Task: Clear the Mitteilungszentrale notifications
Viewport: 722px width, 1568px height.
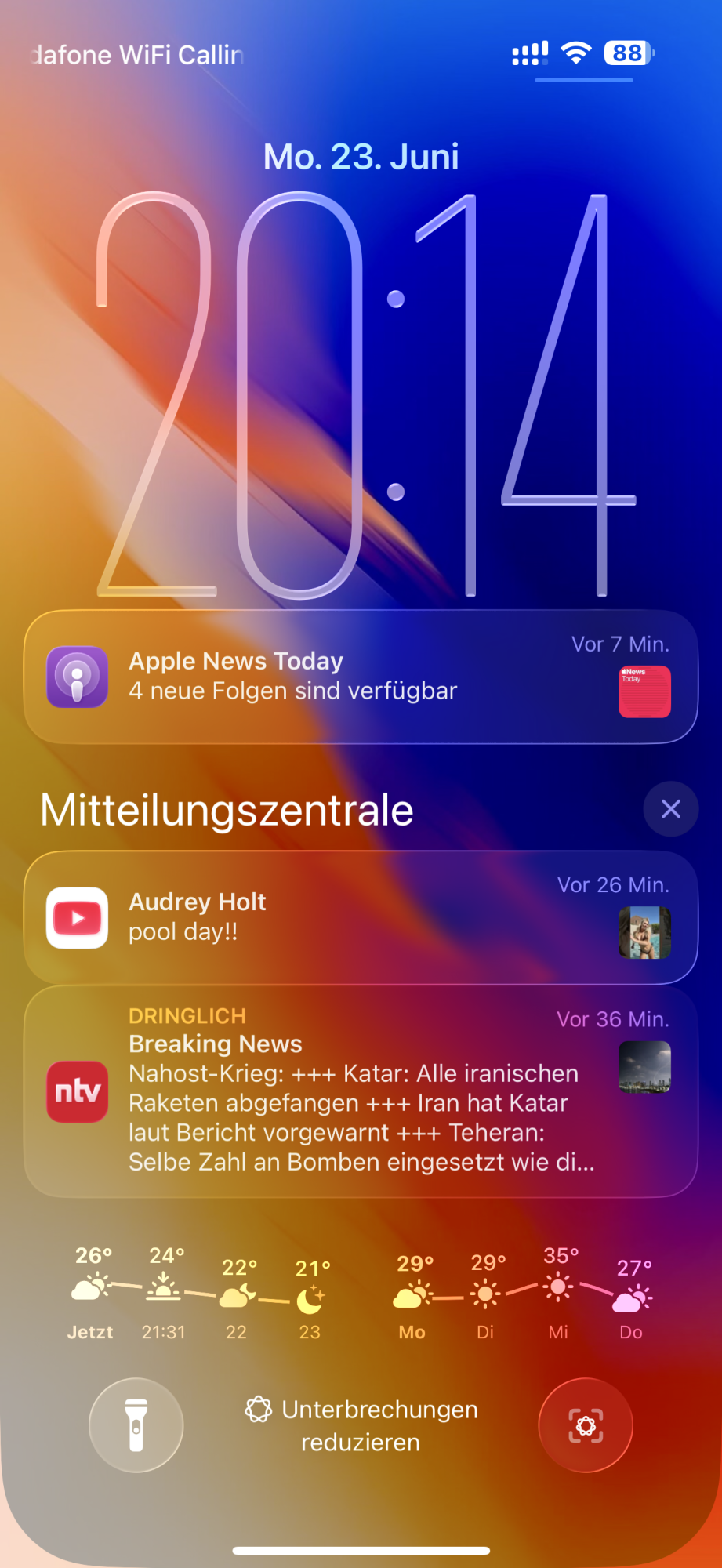Action: [x=670, y=809]
